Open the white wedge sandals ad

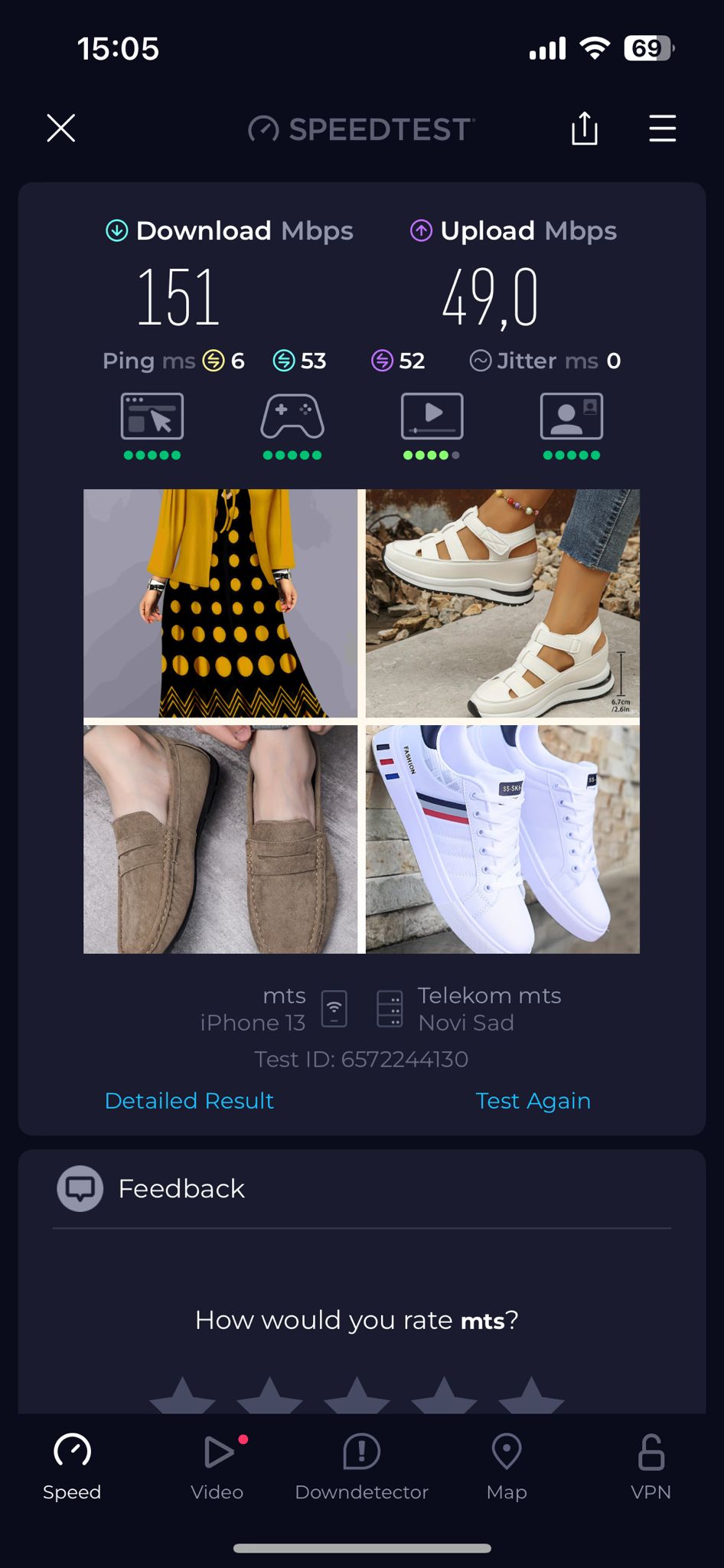click(x=502, y=603)
